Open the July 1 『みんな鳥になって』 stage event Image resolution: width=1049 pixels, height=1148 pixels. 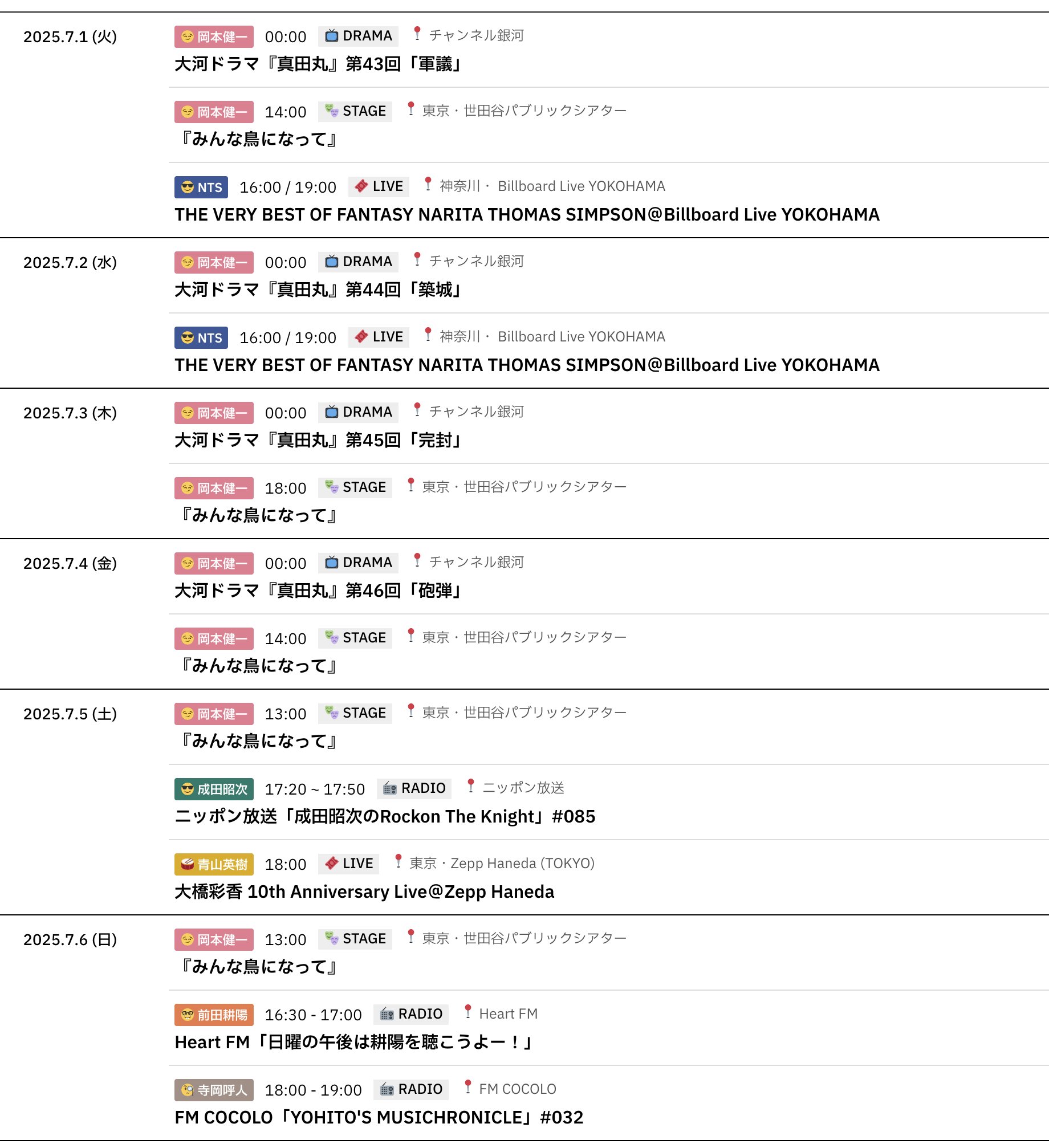point(258,139)
